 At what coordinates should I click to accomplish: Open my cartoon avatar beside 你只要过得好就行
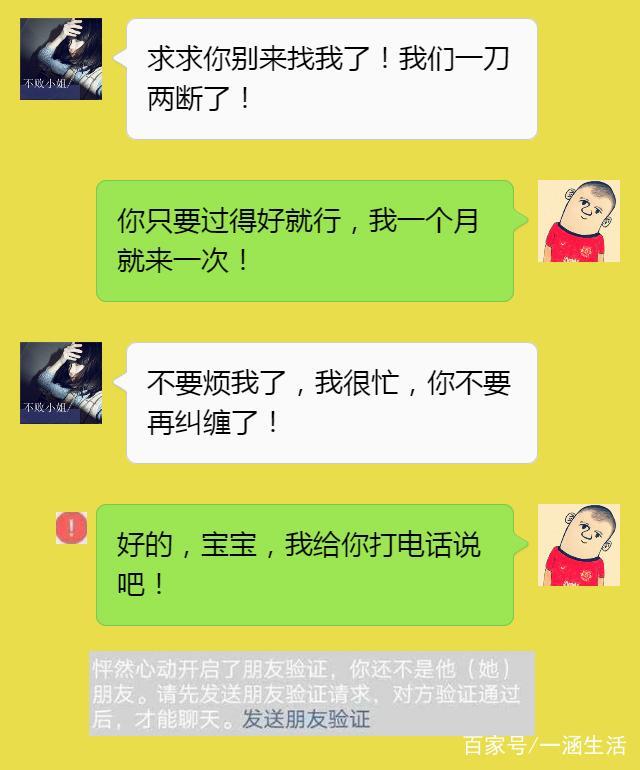pyautogui.click(x=579, y=222)
